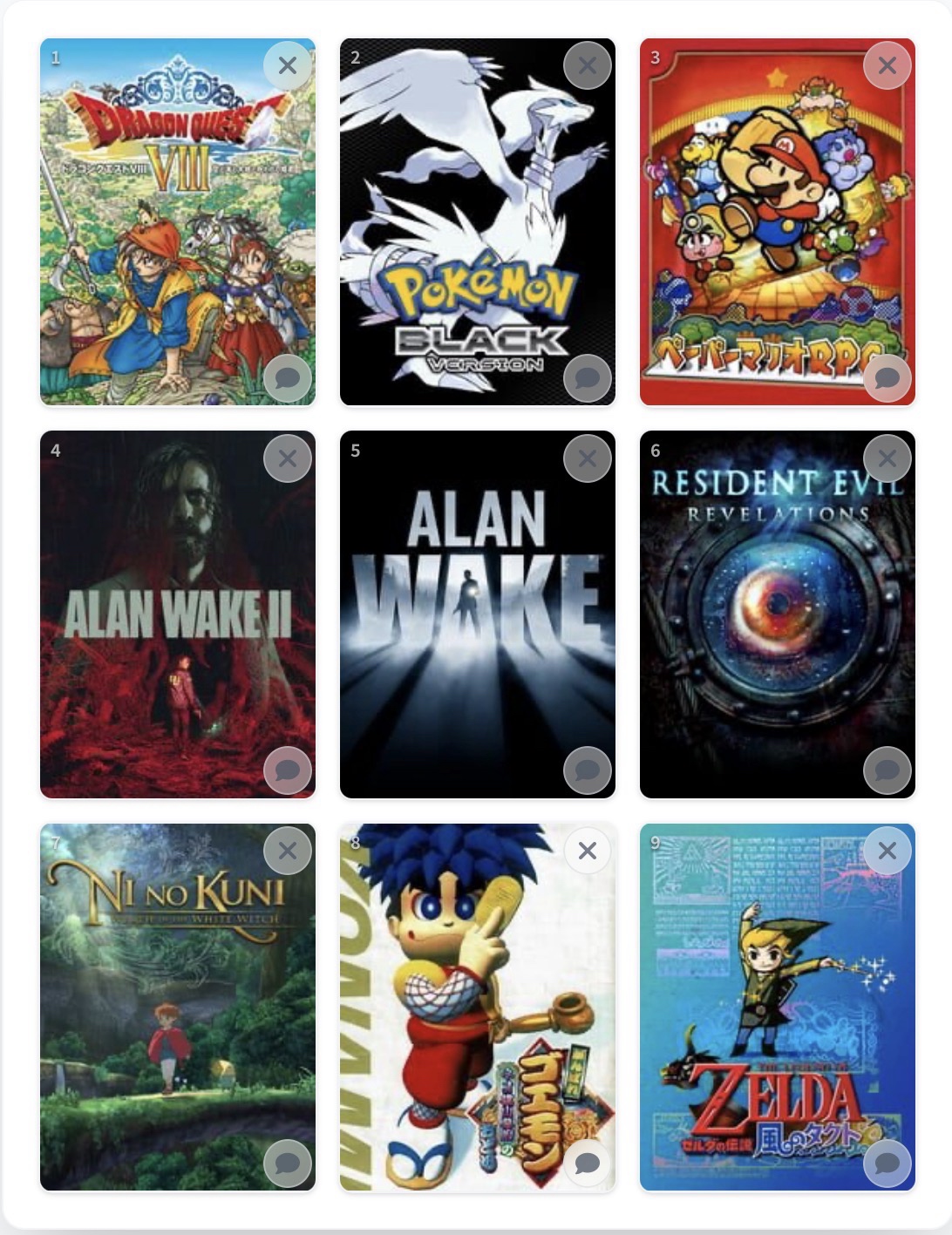Delete the Paper Mario RPG tile
This screenshot has height=1235, width=952.
tap(887, 65)
